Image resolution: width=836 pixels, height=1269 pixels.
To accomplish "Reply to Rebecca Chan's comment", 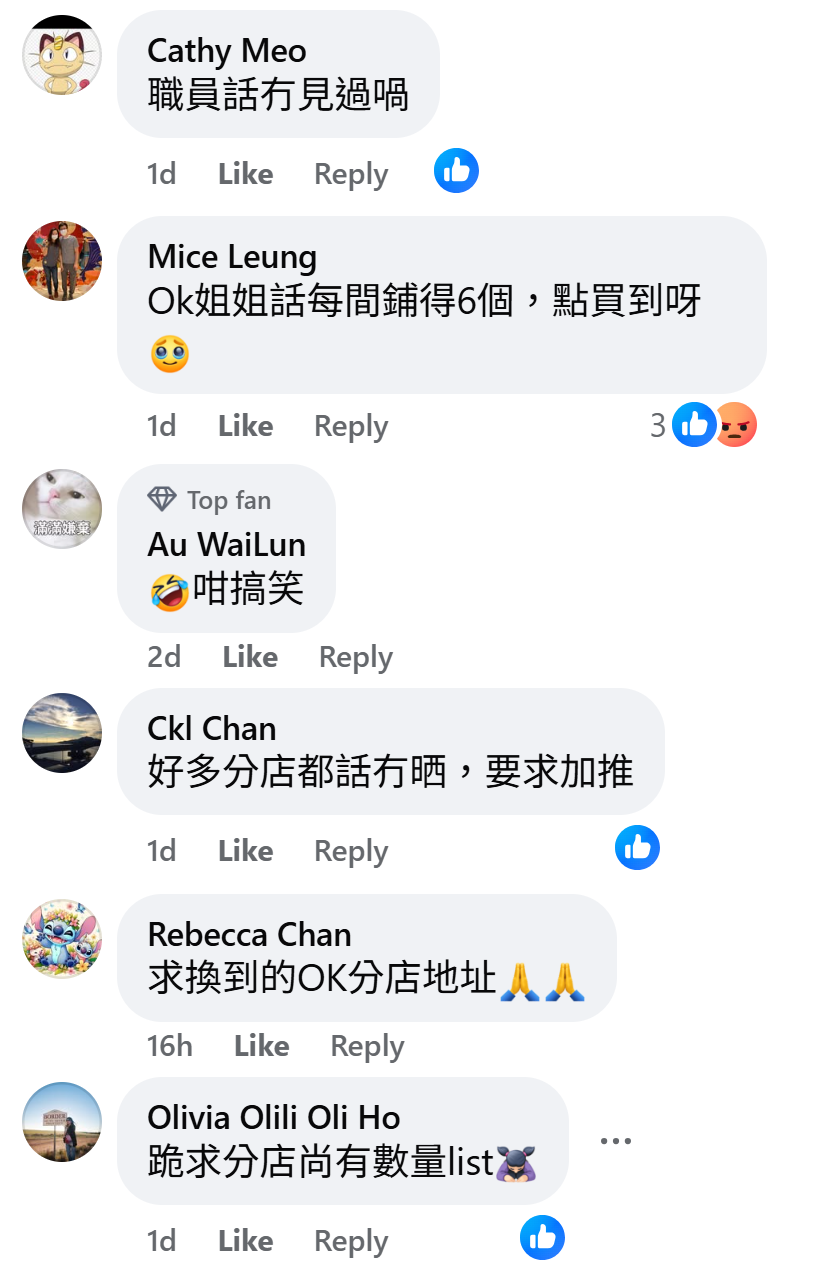I will (367, 1046).
